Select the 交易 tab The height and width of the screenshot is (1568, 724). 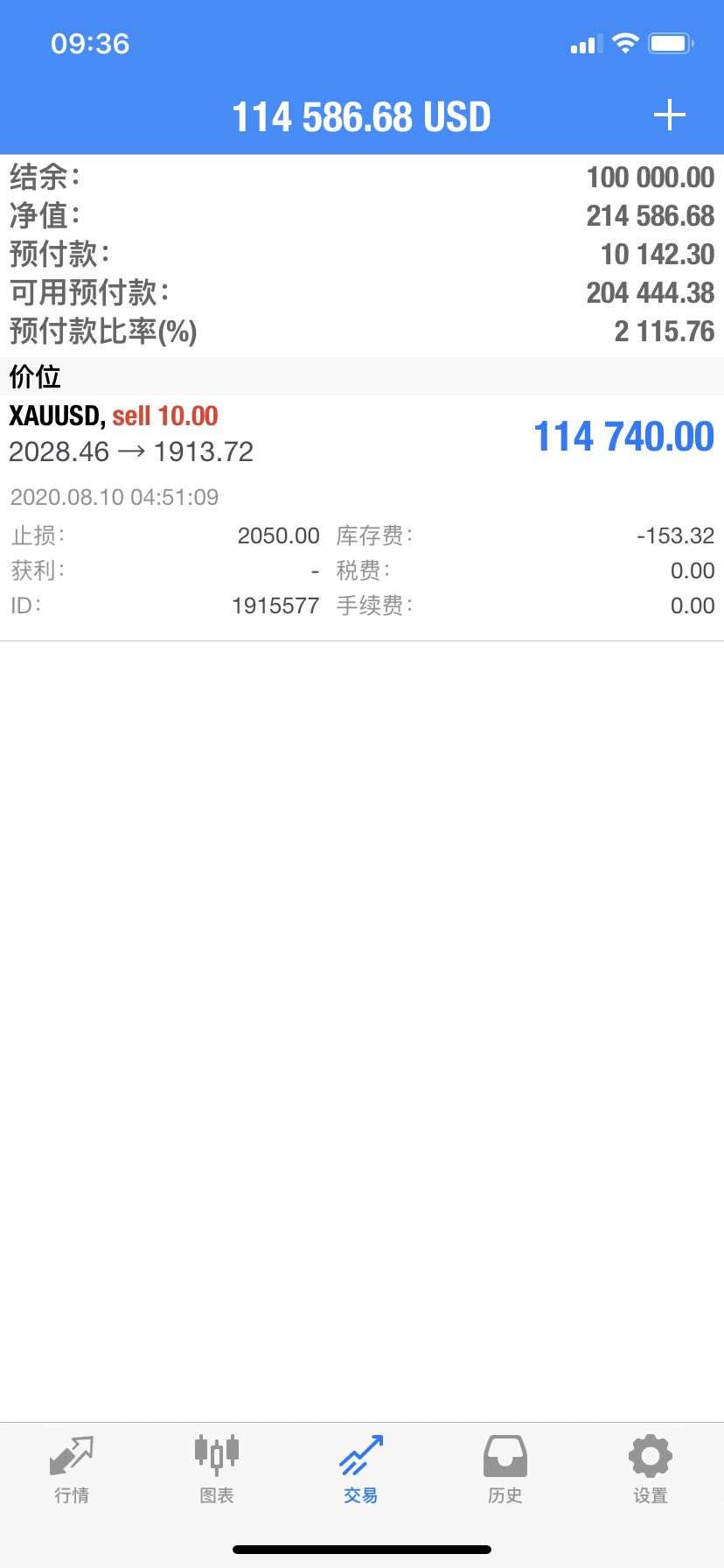(361, 1469)
